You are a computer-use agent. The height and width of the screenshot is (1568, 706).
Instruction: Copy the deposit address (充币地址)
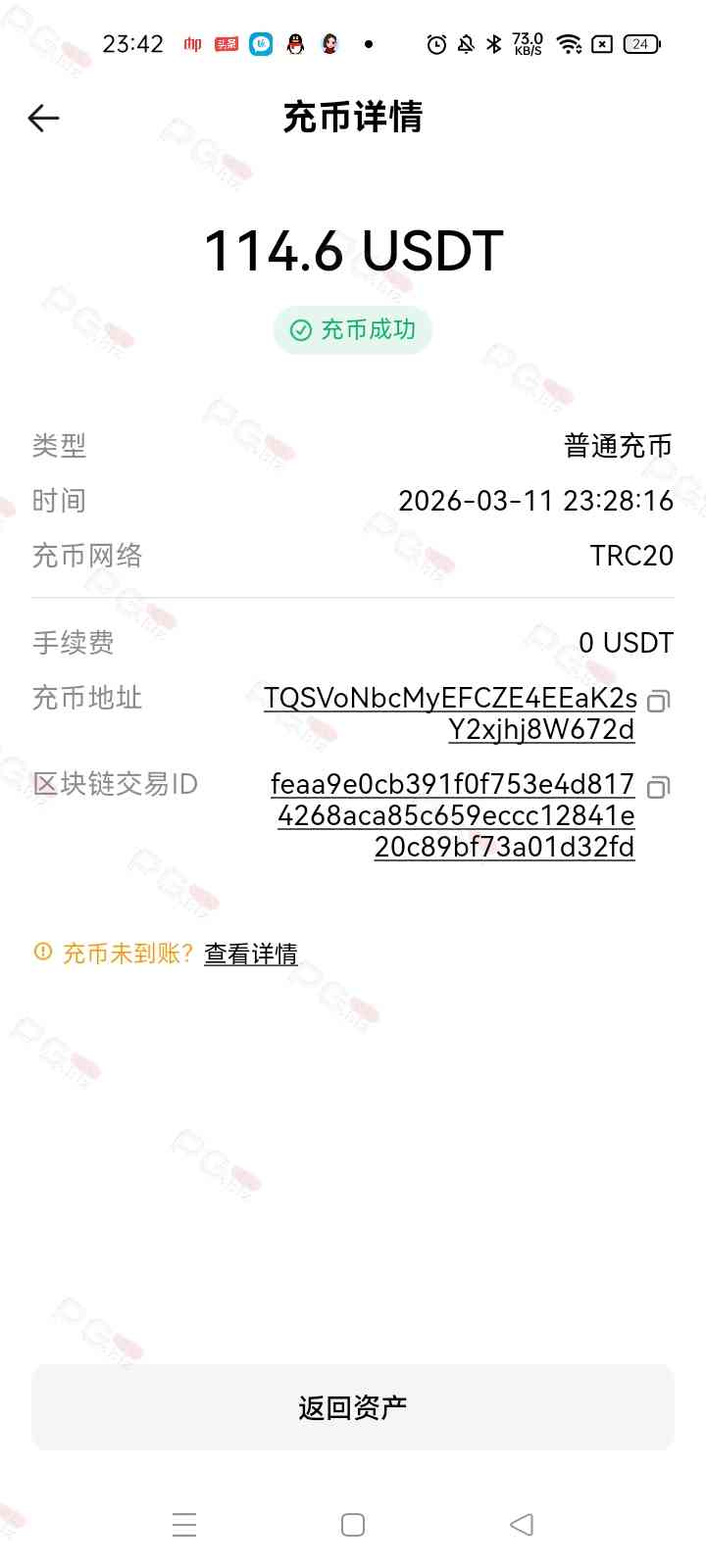659,701
